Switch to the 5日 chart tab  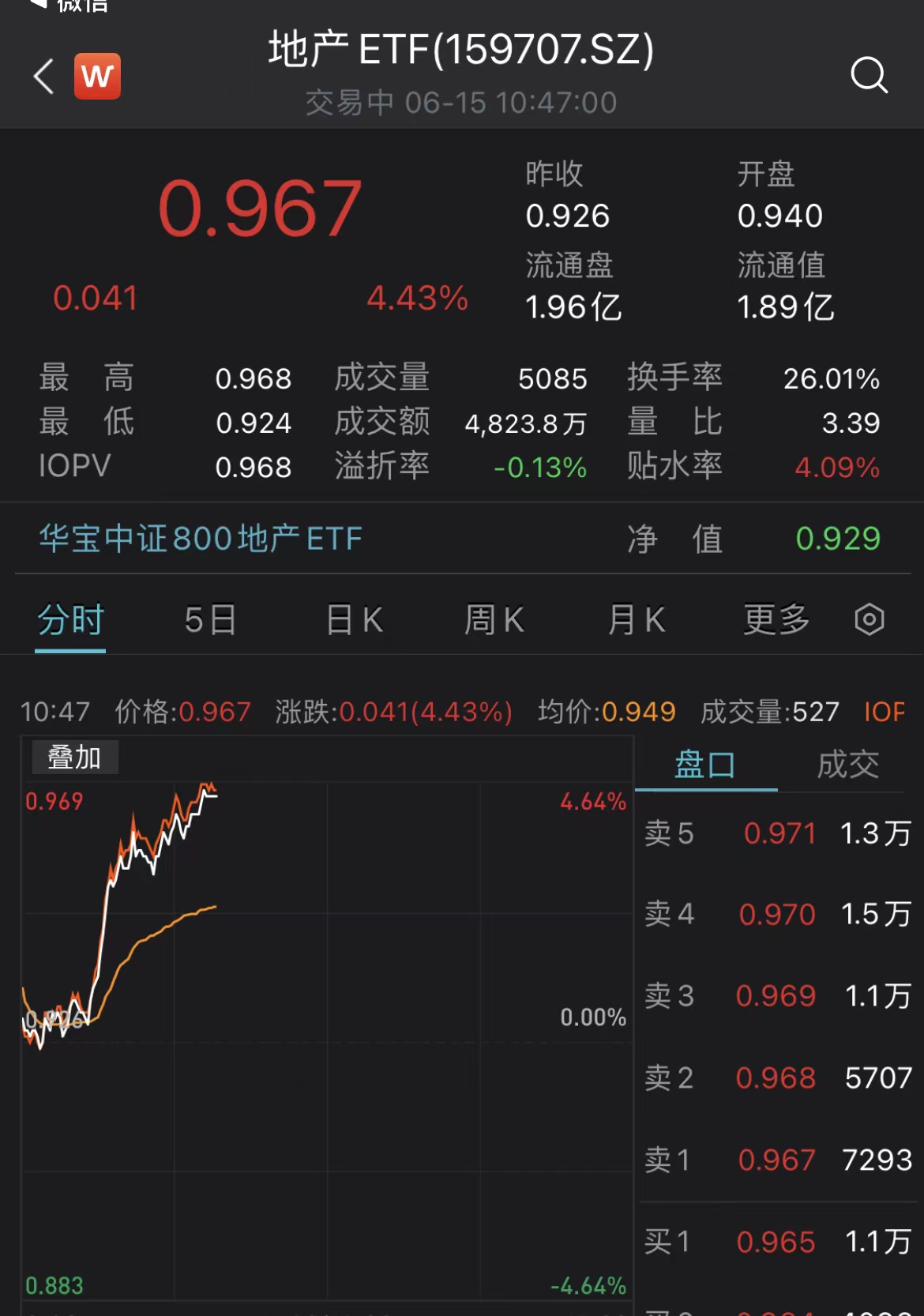209,620
